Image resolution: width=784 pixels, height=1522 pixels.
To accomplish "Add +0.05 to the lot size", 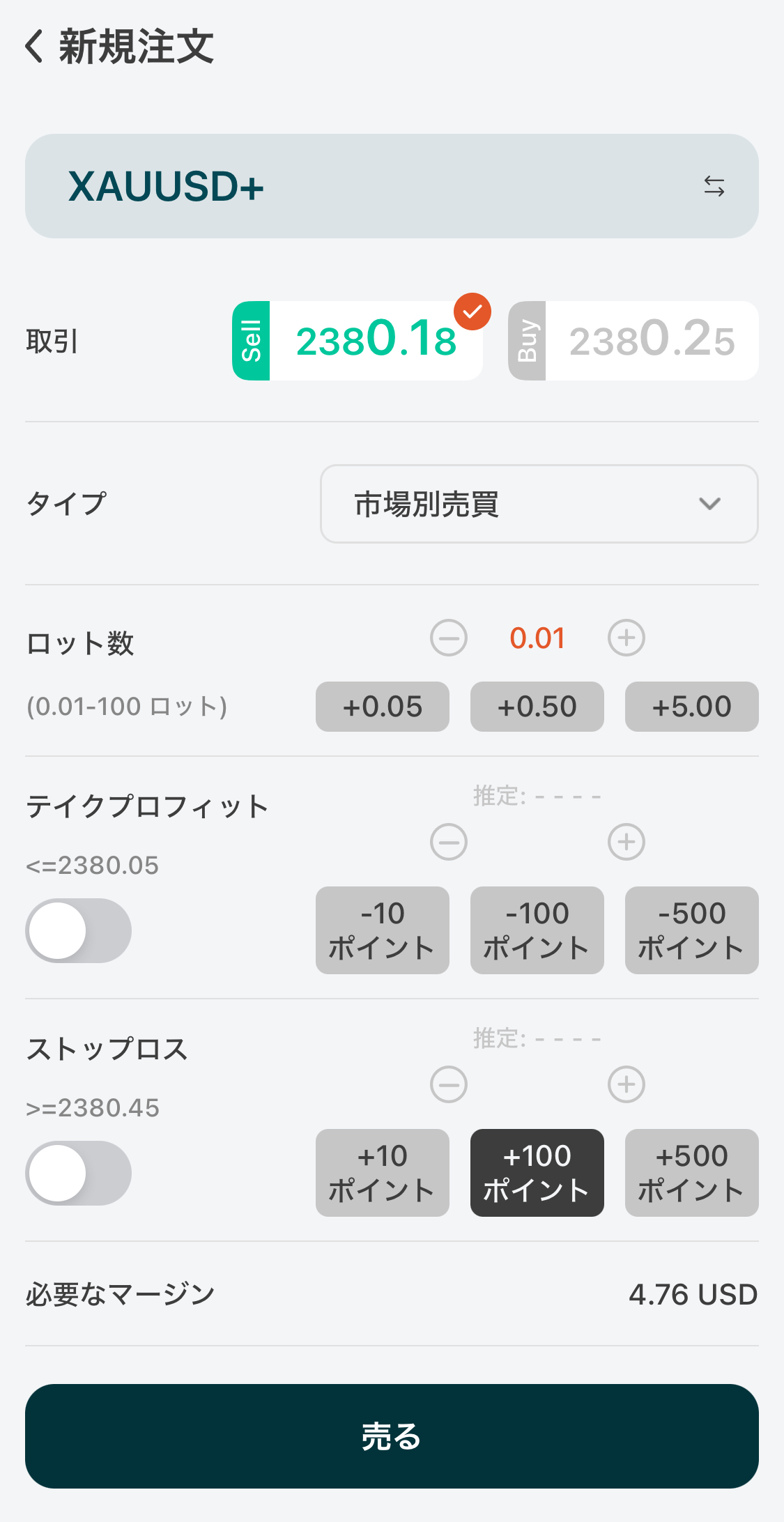I will pyautogui.click(x=383, y=707).
